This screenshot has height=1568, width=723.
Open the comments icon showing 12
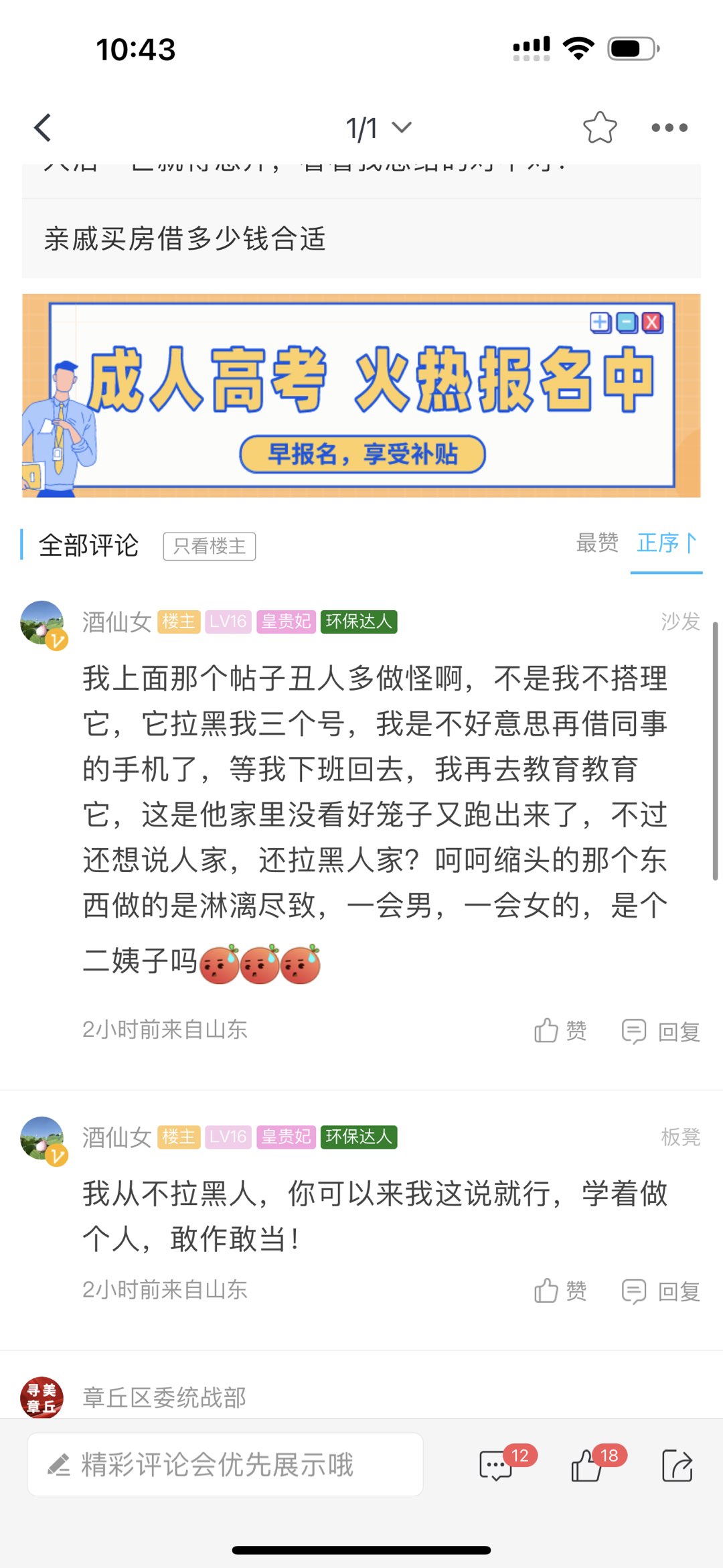point(497,1466)
